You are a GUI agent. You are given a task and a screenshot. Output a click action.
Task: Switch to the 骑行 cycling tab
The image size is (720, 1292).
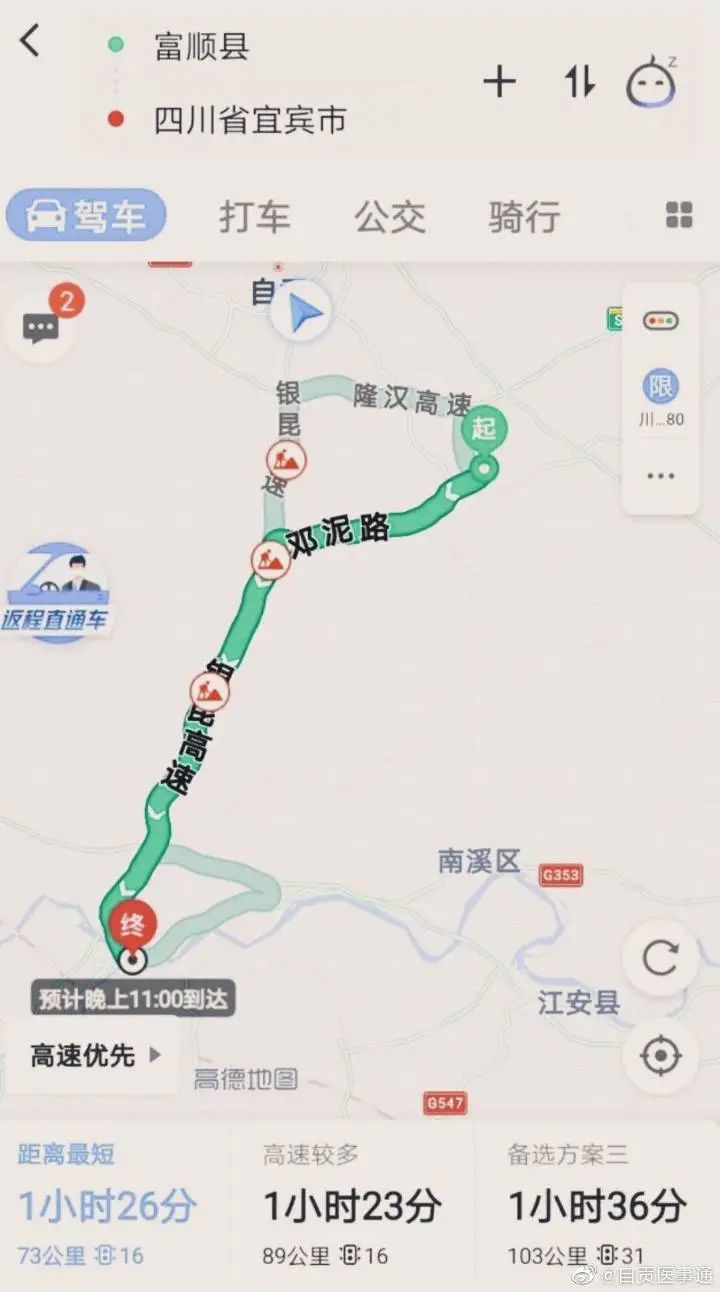point(524,216)
